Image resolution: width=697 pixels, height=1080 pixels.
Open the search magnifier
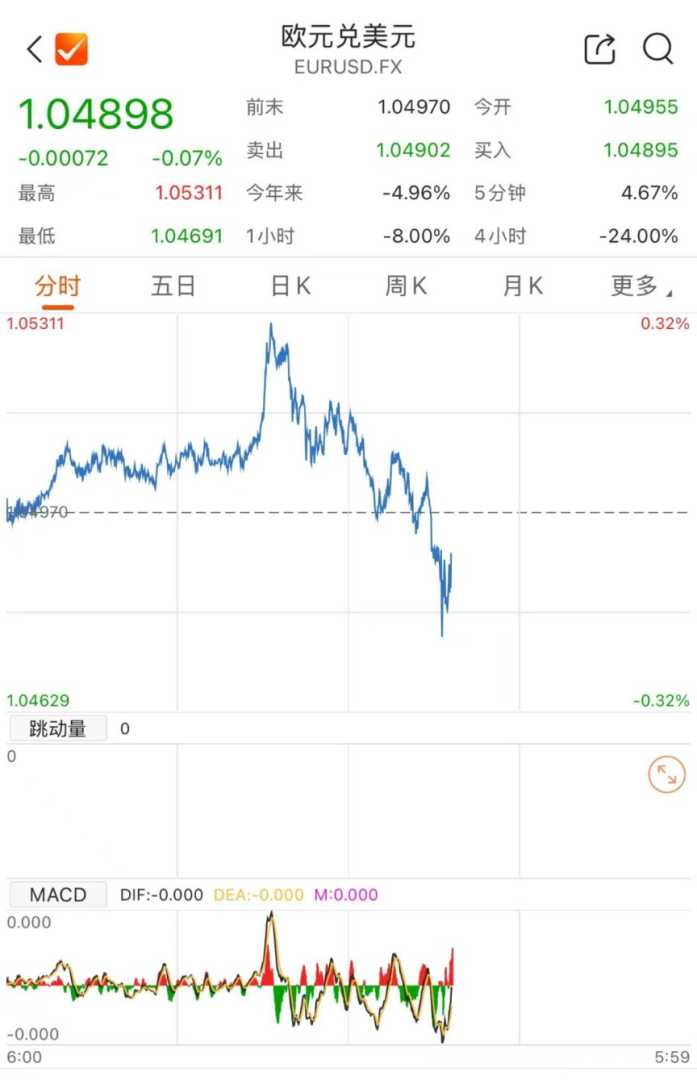coord(658,49)
